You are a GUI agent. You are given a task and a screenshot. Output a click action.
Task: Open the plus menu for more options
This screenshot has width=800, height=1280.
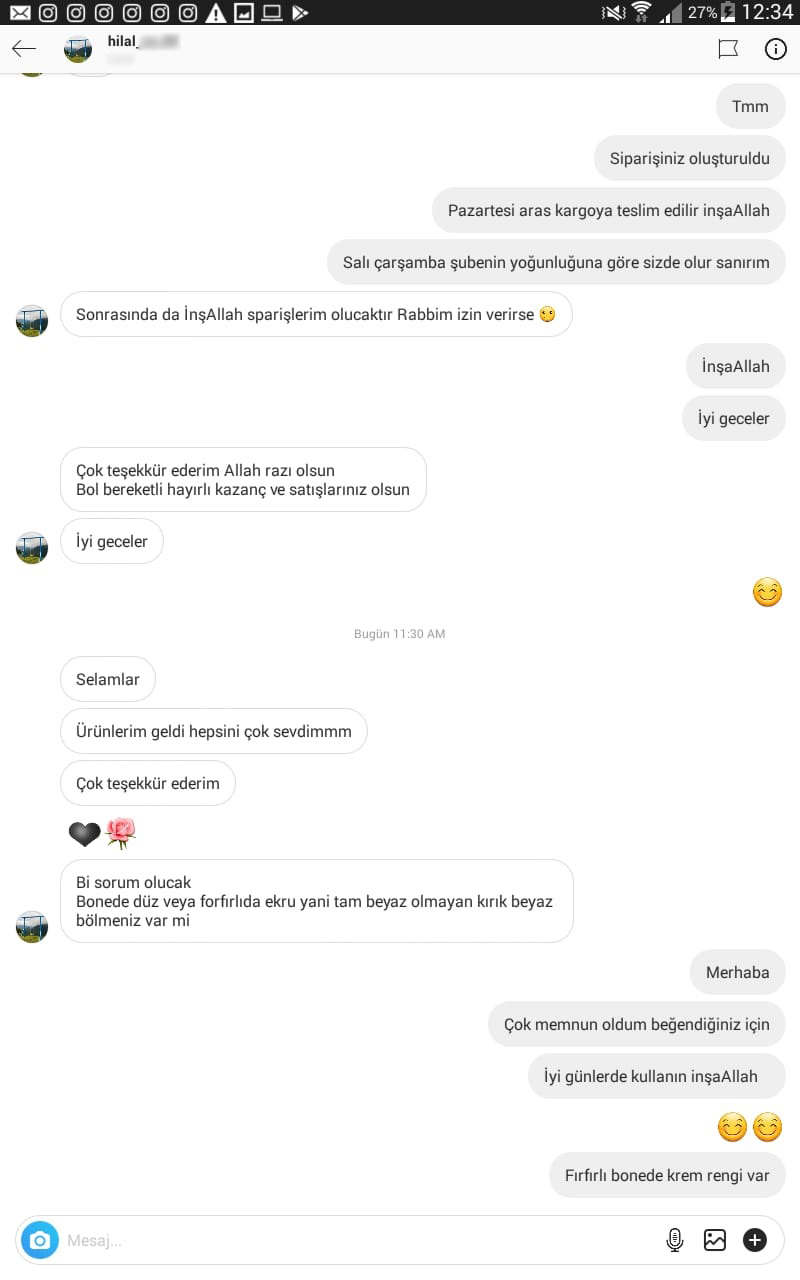click(x=755, y=1241)
